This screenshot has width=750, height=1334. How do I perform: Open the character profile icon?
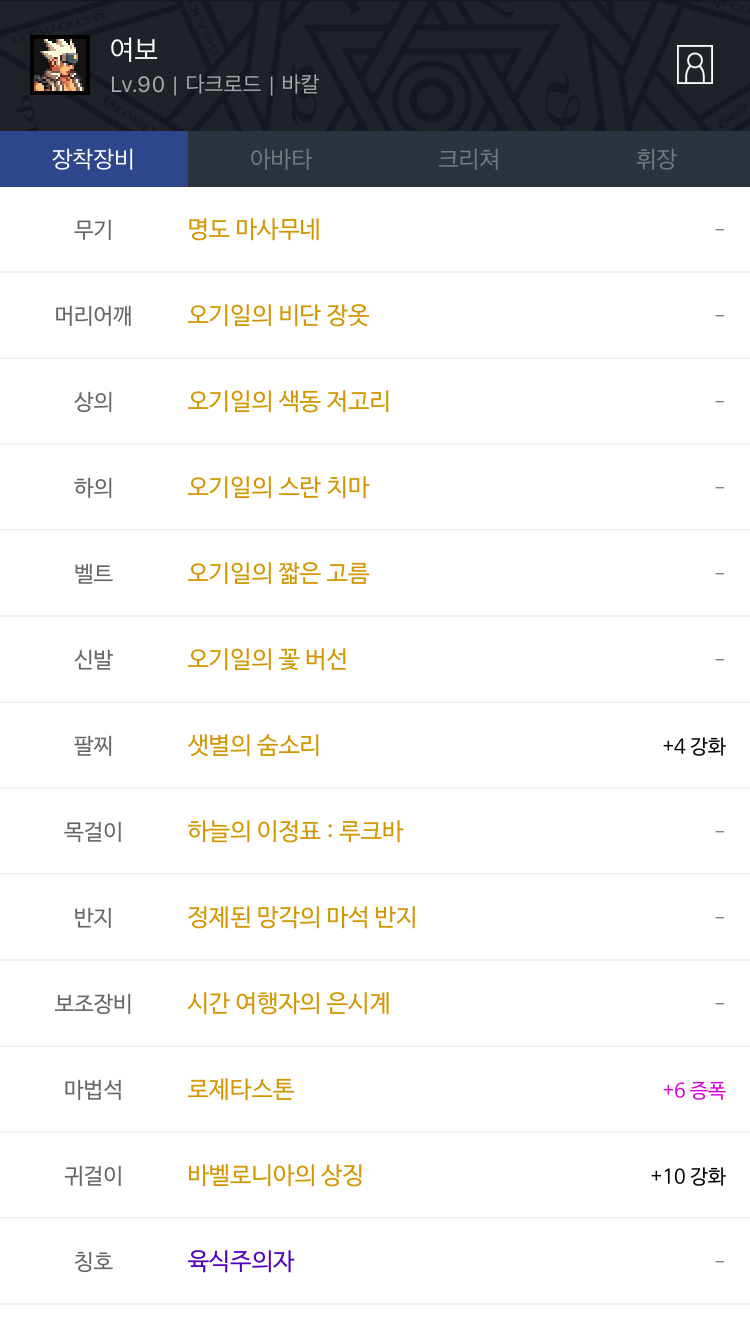[x=694, y=65]
